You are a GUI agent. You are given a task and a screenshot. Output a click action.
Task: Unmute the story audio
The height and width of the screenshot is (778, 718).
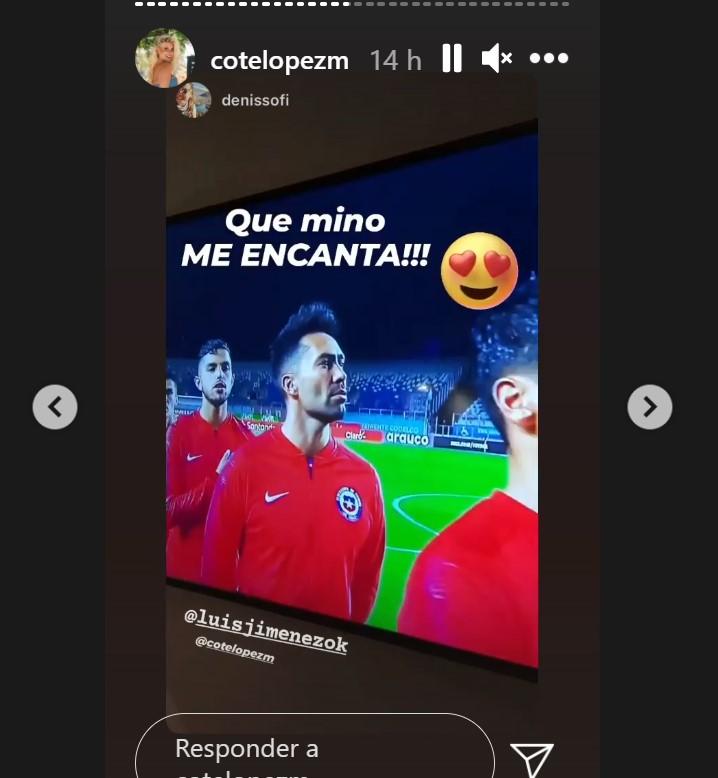click(x=496, y=59)
